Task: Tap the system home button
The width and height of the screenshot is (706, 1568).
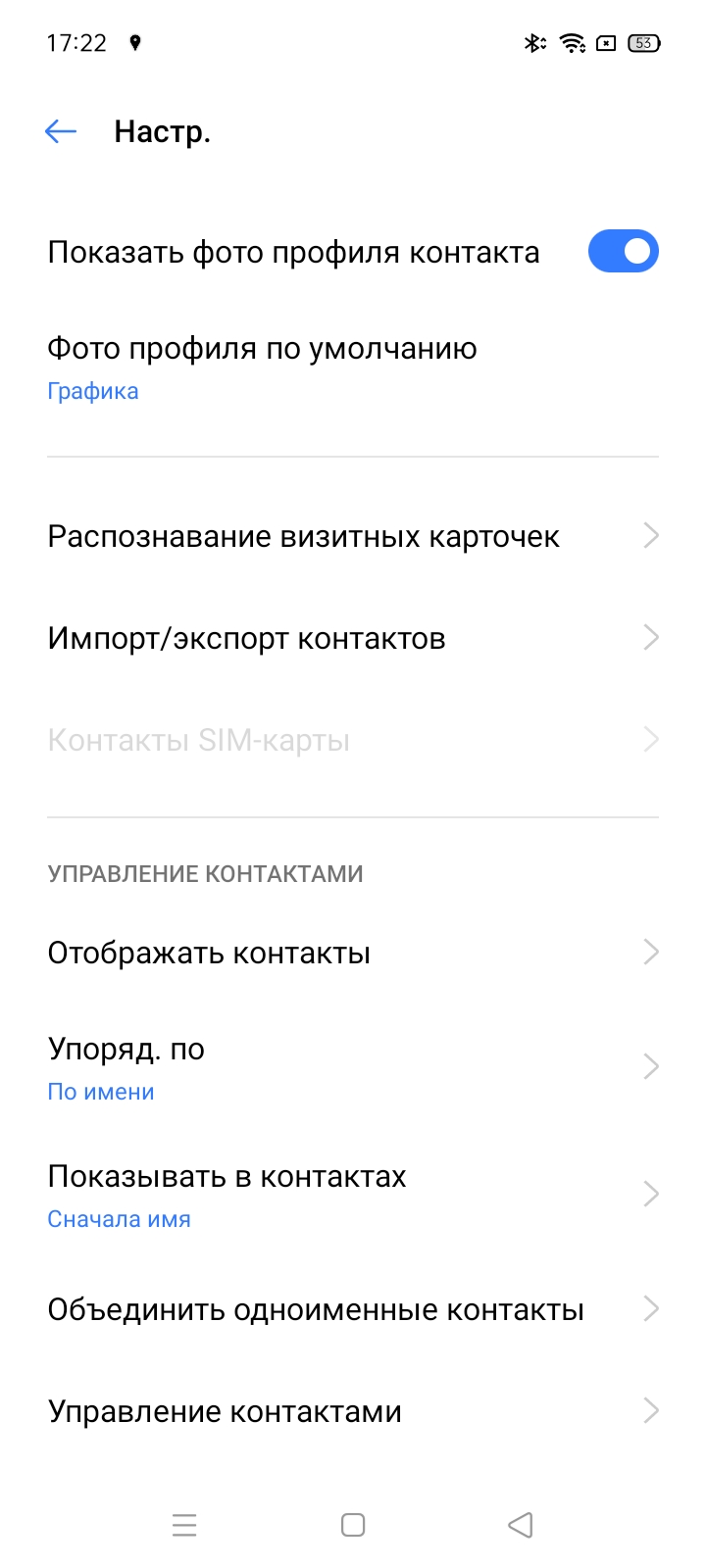Action: (x=353, y=1525)
